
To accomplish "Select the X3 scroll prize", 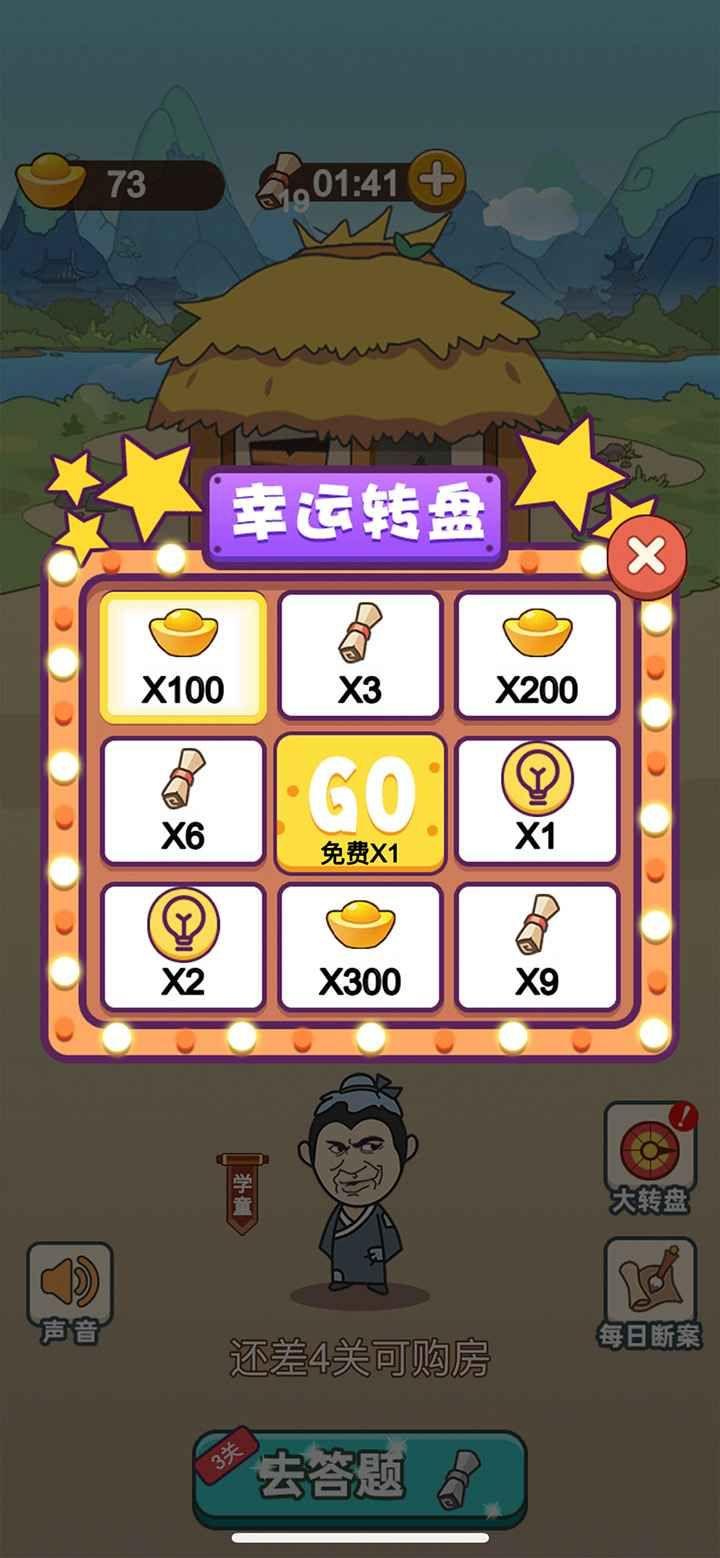I will (x=360, y=655).
